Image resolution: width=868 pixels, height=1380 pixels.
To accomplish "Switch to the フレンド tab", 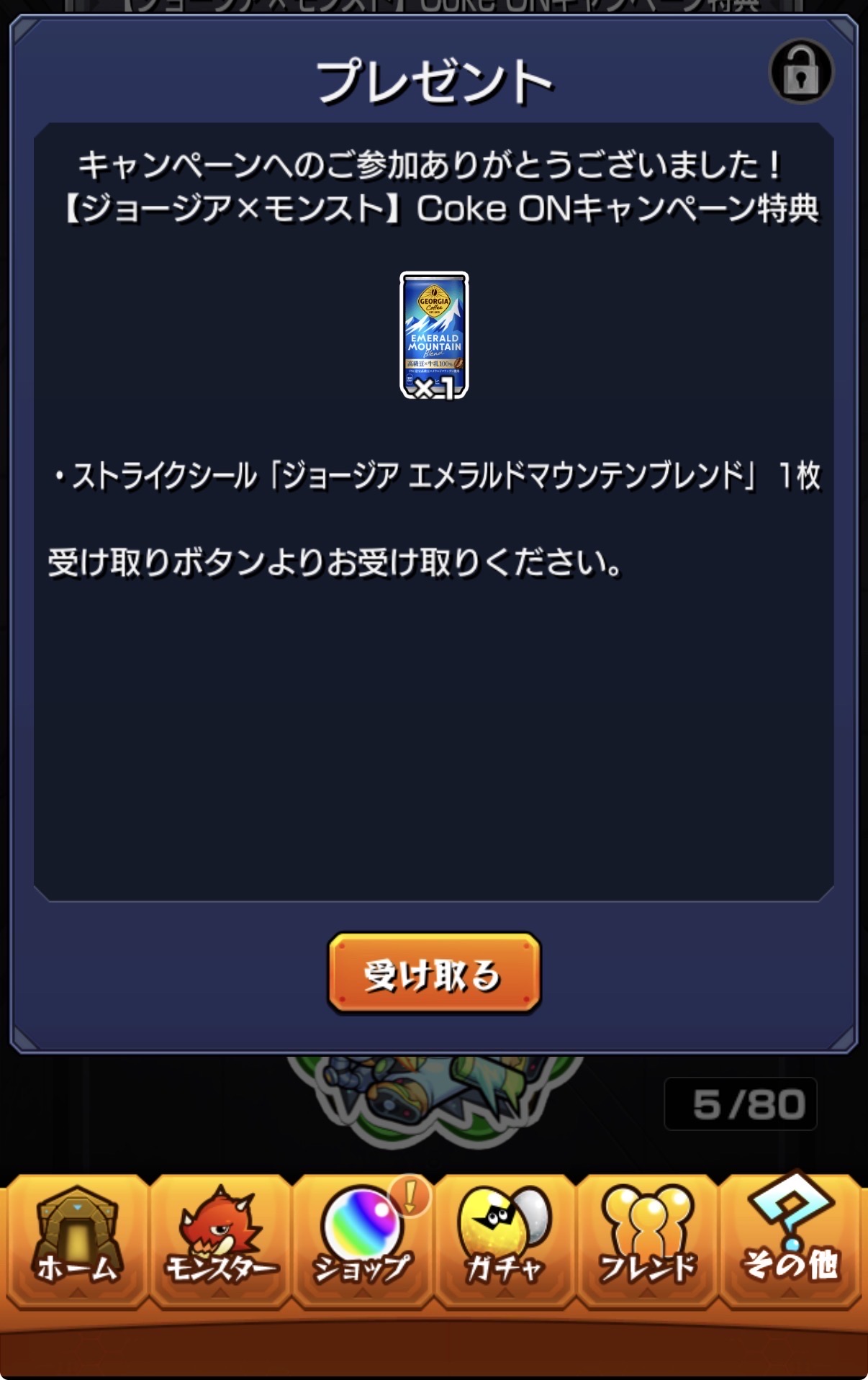I will [647, 1240].
